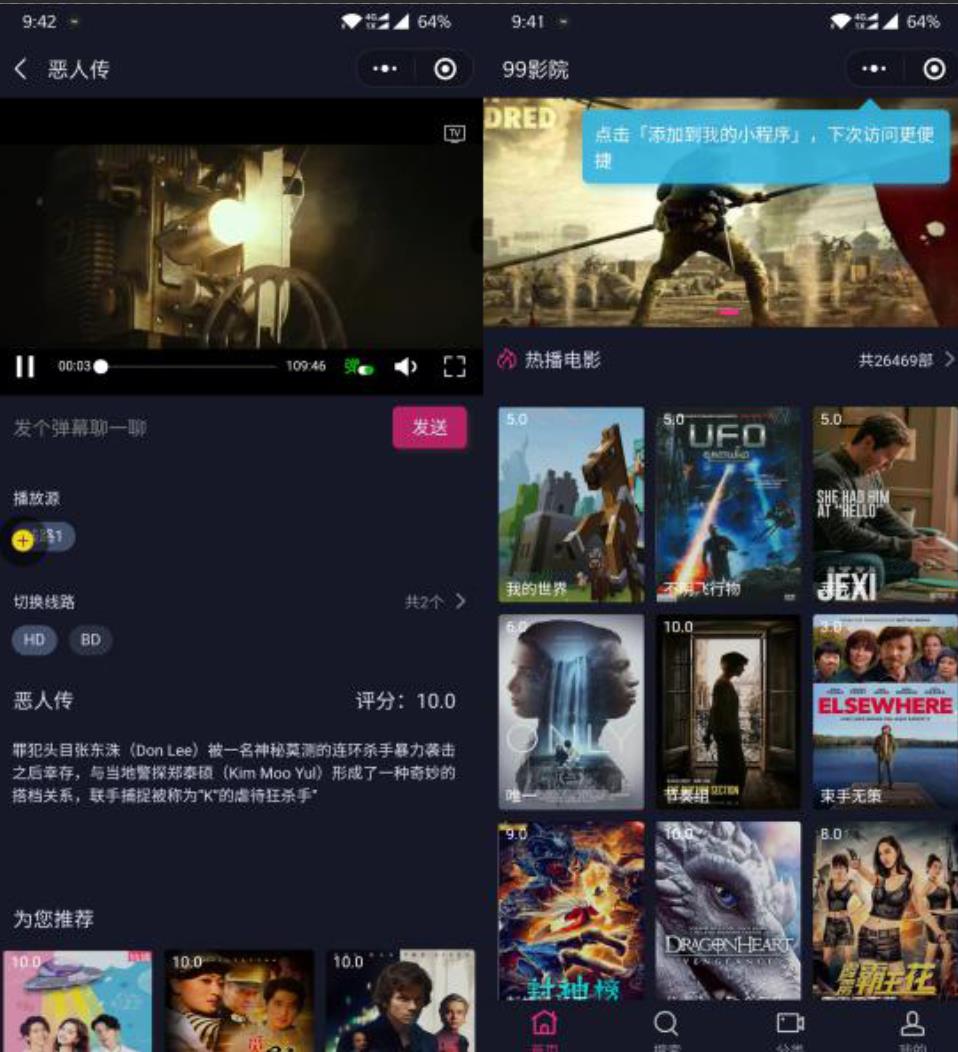
Task: Open the 共26469部 movie list
Action: [905, 360]
